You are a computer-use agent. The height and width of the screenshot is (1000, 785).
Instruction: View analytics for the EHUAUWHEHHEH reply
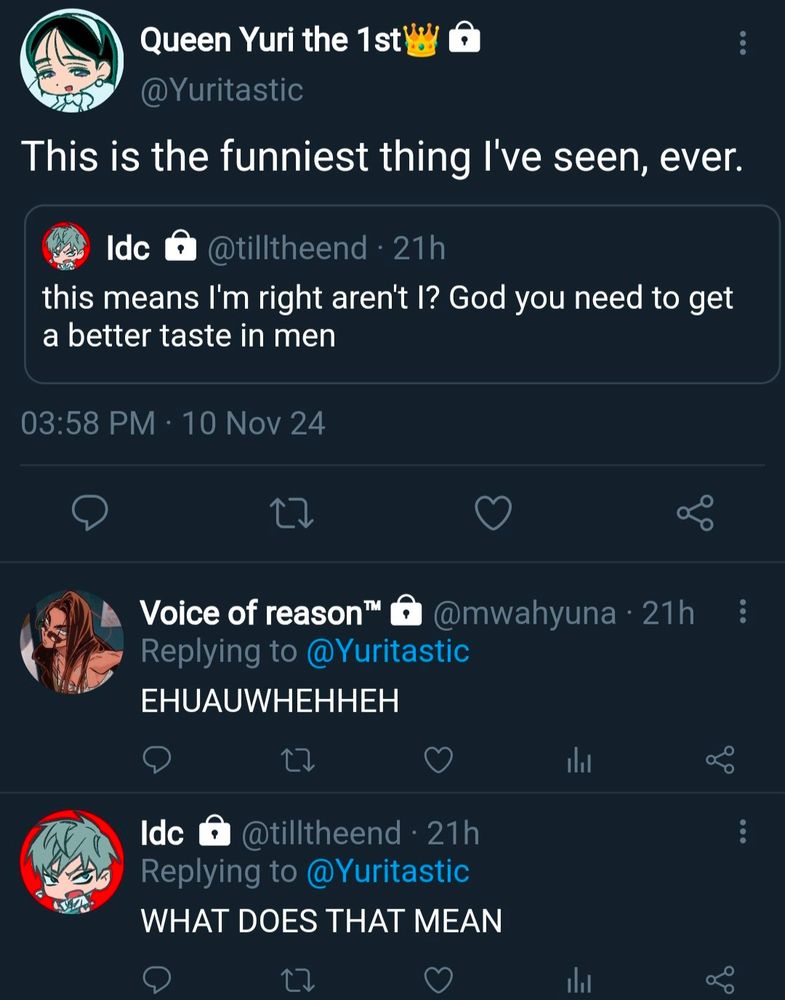point(580,762)
